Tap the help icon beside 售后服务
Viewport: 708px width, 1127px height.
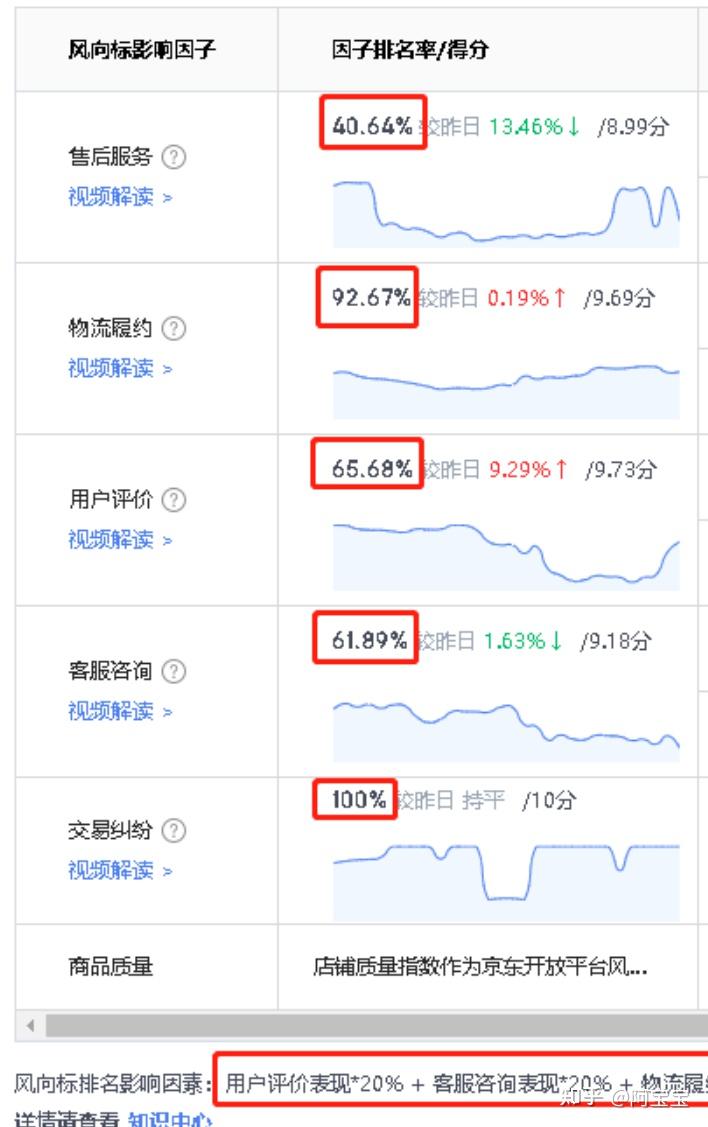tap(175, 157)
